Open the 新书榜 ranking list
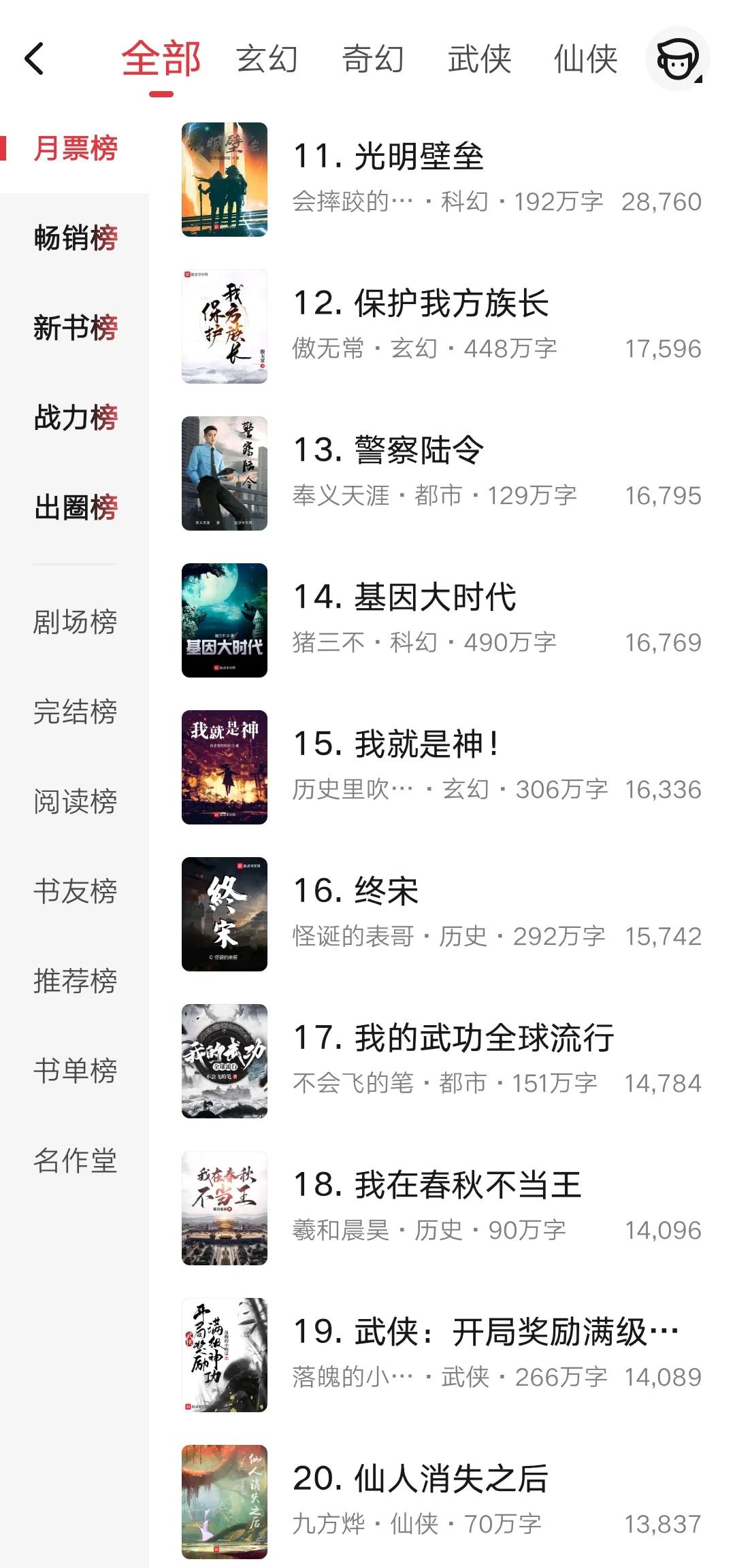This screenshot has width=735, height=1568. pyautogui.click(x=75, y=329)
